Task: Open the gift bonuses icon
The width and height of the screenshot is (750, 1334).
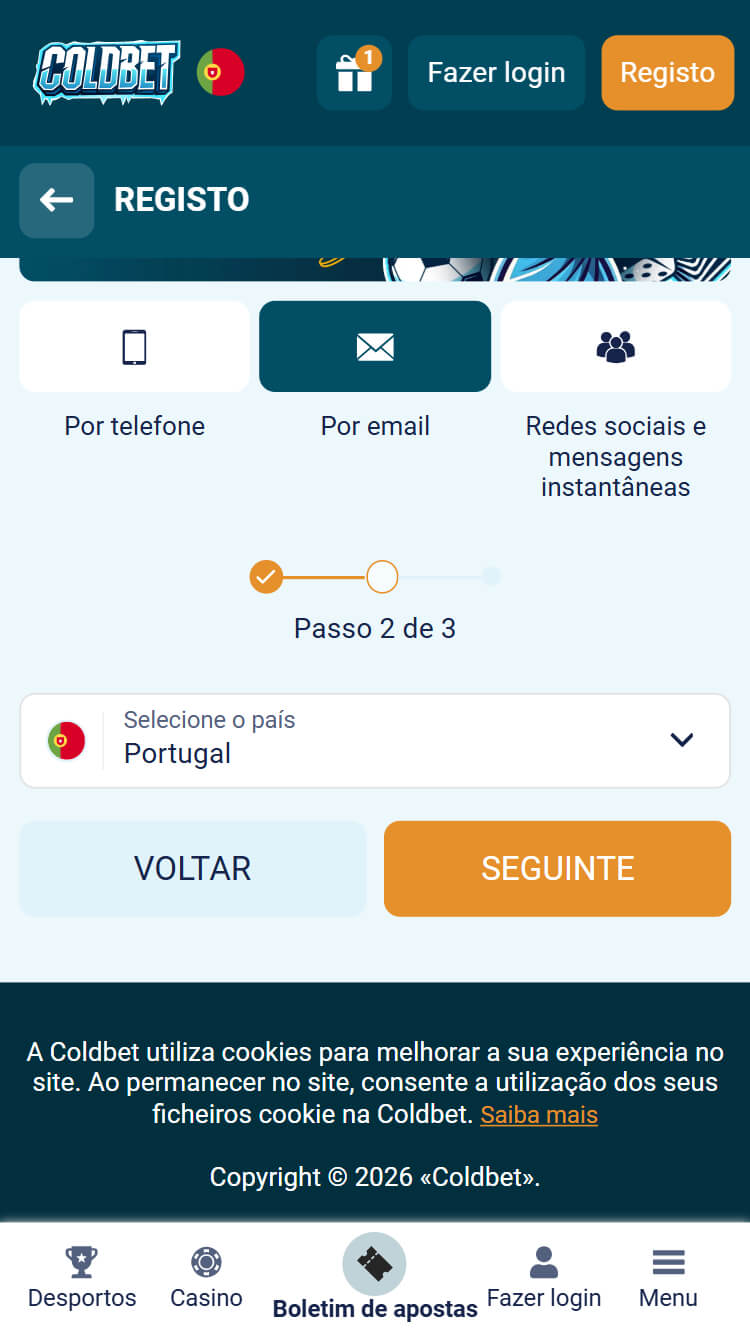Action: tap(354, 73)
